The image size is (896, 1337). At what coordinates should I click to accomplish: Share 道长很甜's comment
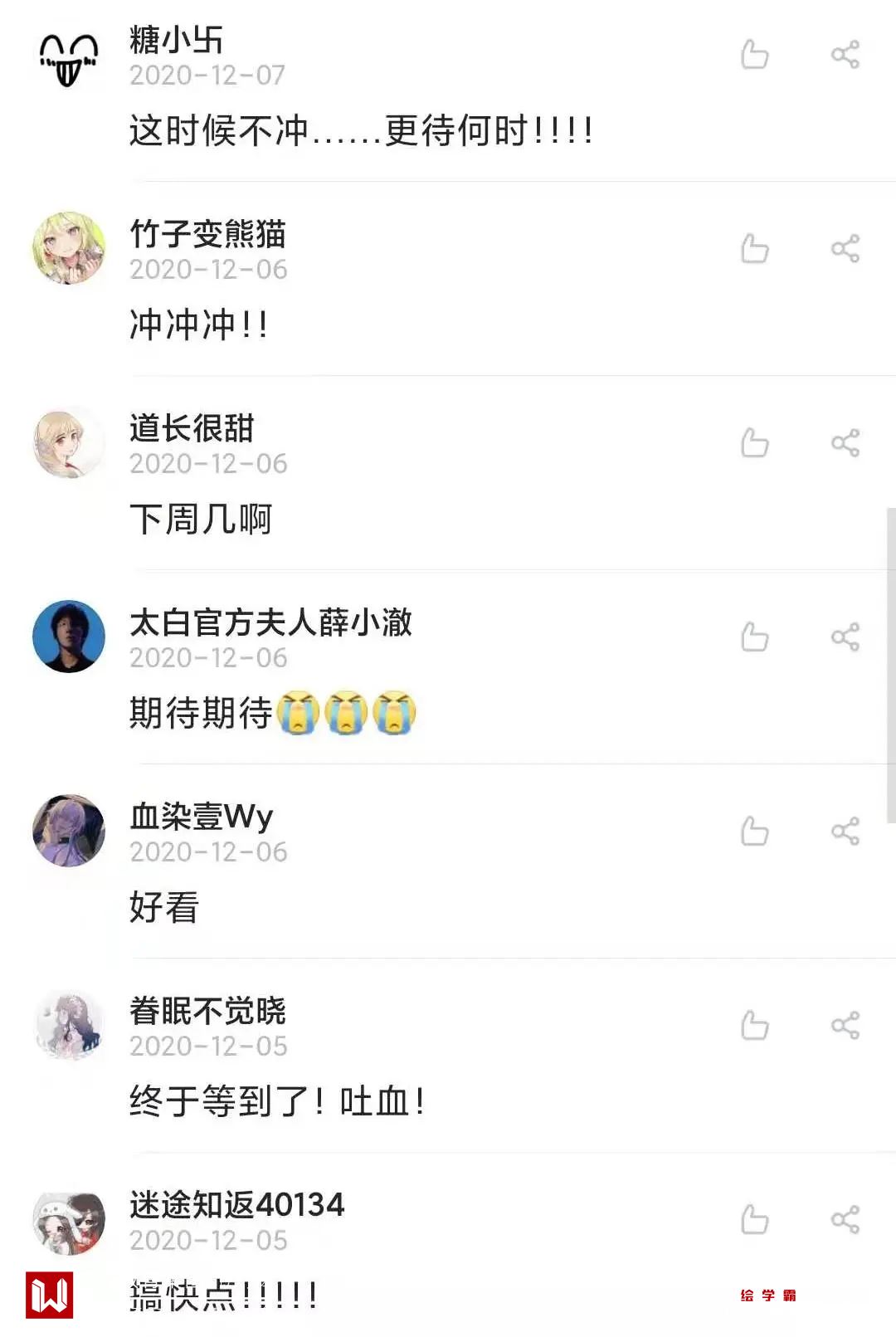coord(845,443)
